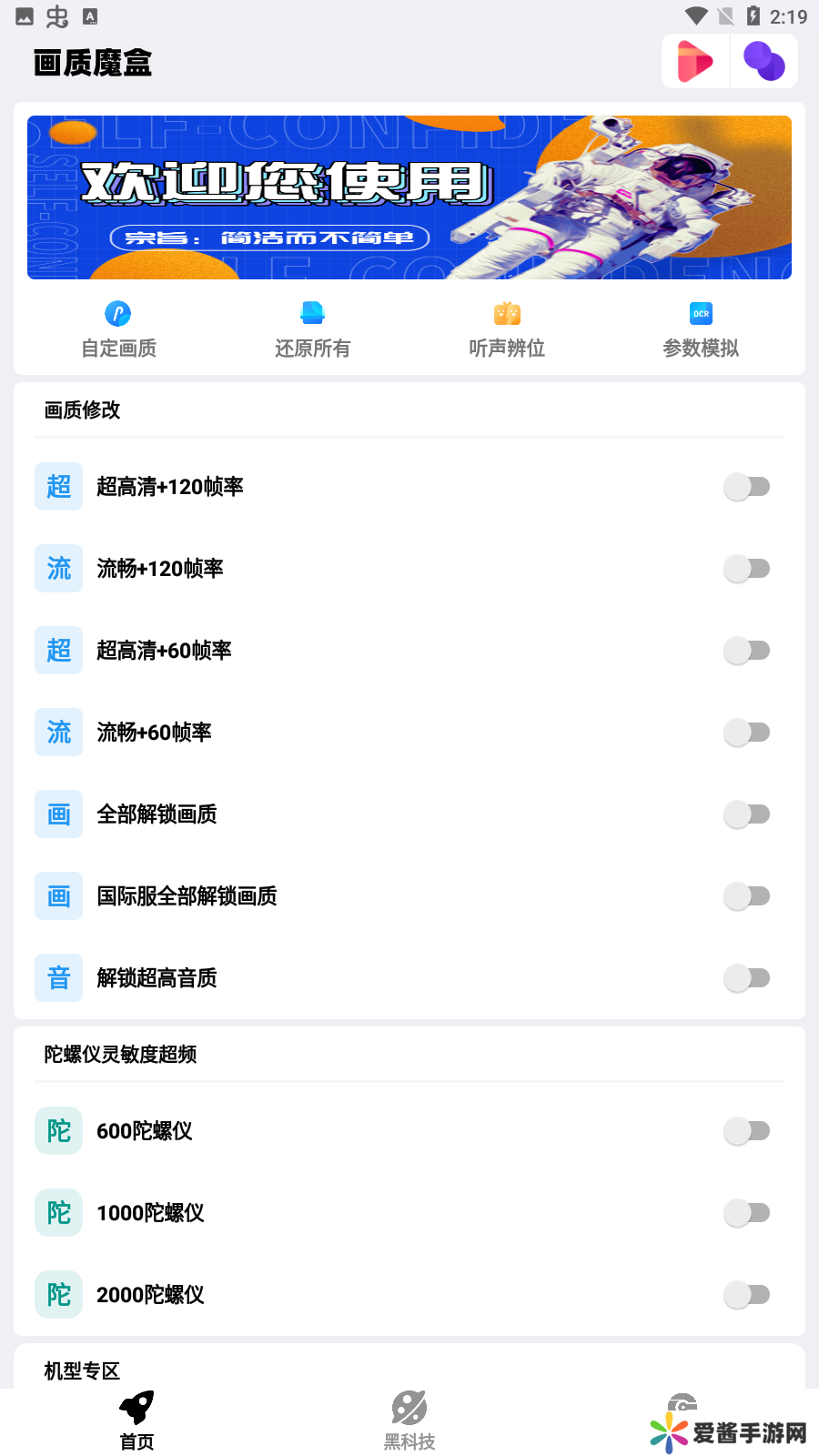Open the welcome banner
819x1456 pixels.
(409, 197)
